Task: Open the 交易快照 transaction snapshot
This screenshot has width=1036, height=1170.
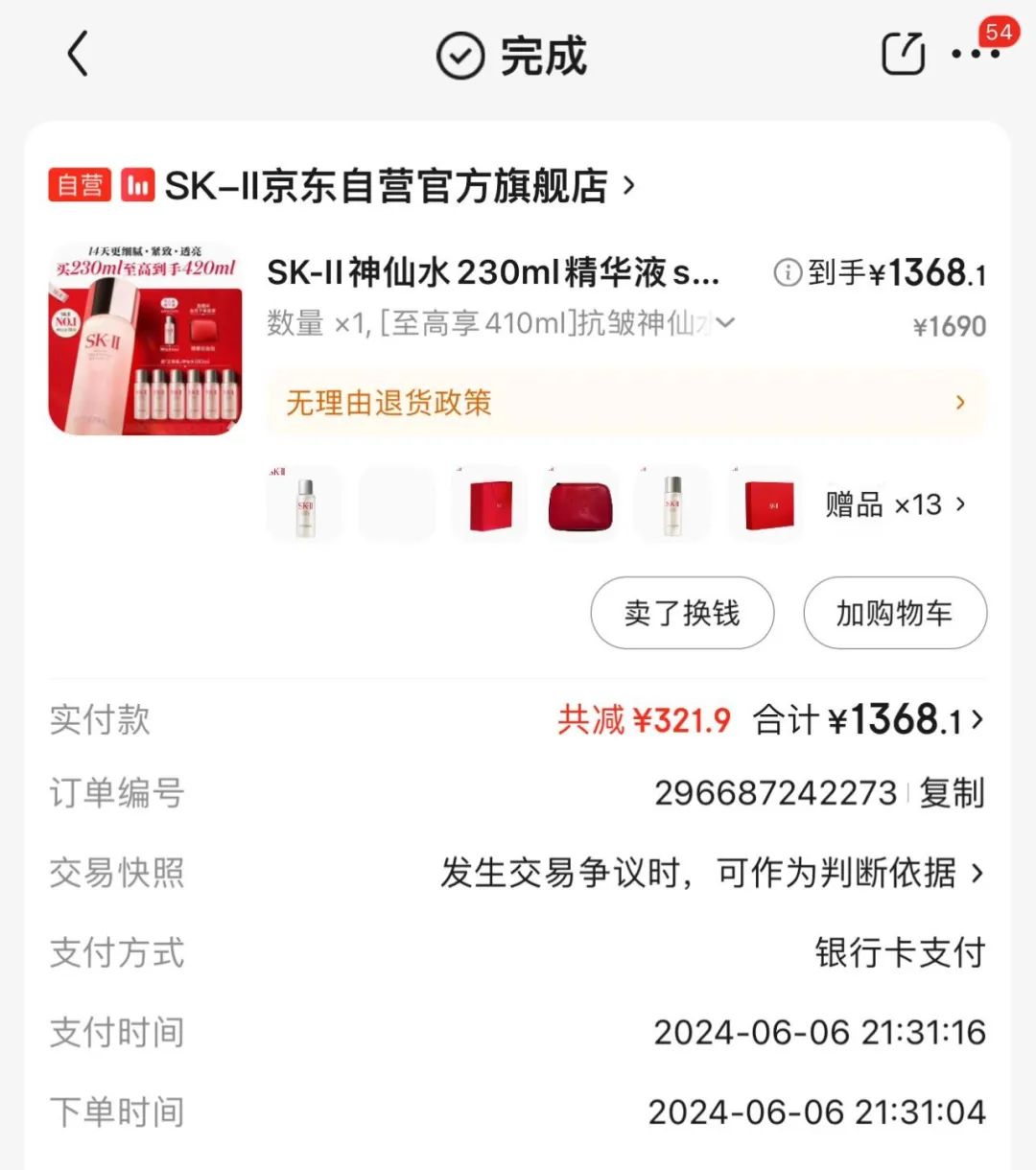Action: point(712,873)
